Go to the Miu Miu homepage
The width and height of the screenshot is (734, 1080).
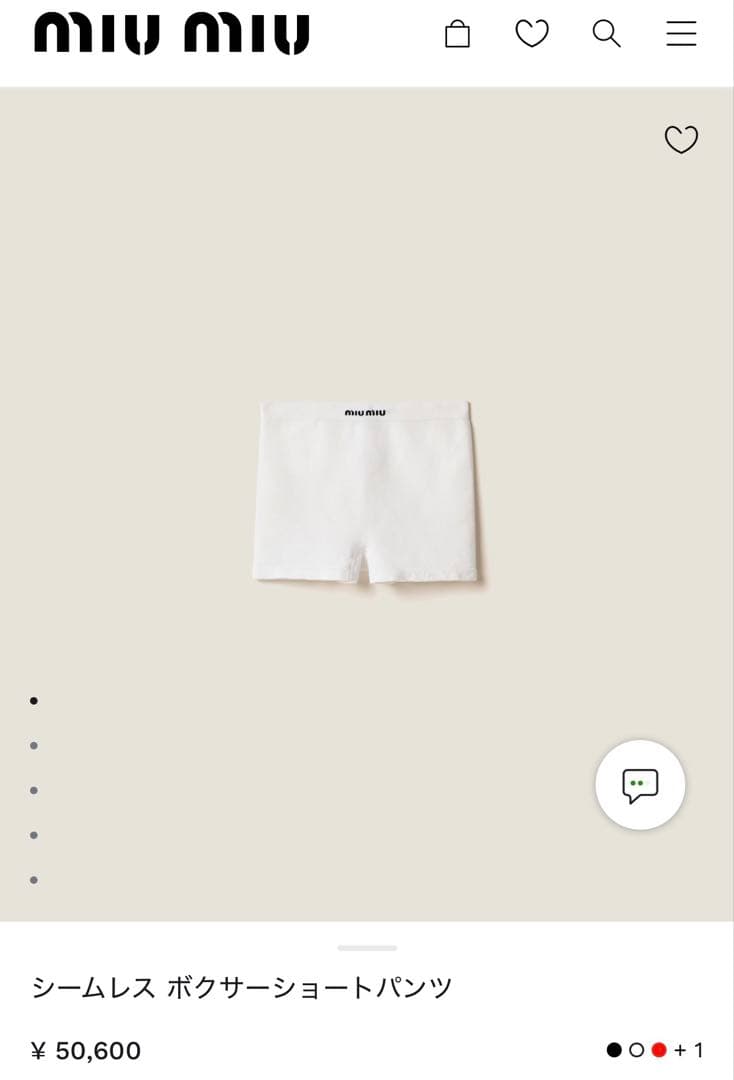172,35
